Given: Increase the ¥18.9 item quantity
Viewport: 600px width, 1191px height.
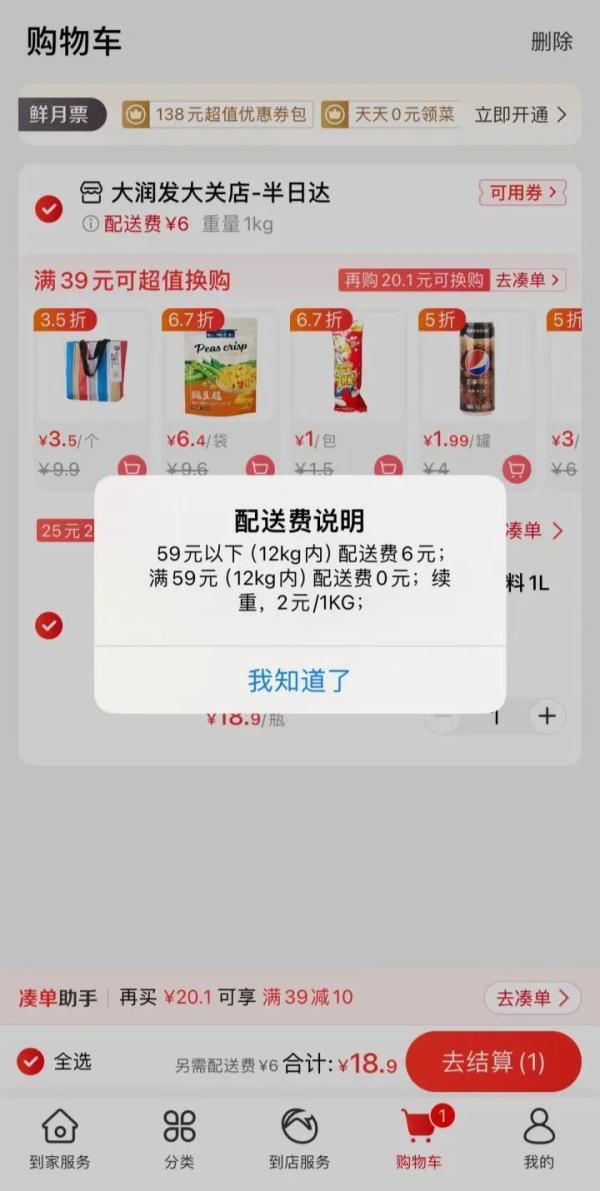Looking at the screenshot, I should click(x=546, y=716).
